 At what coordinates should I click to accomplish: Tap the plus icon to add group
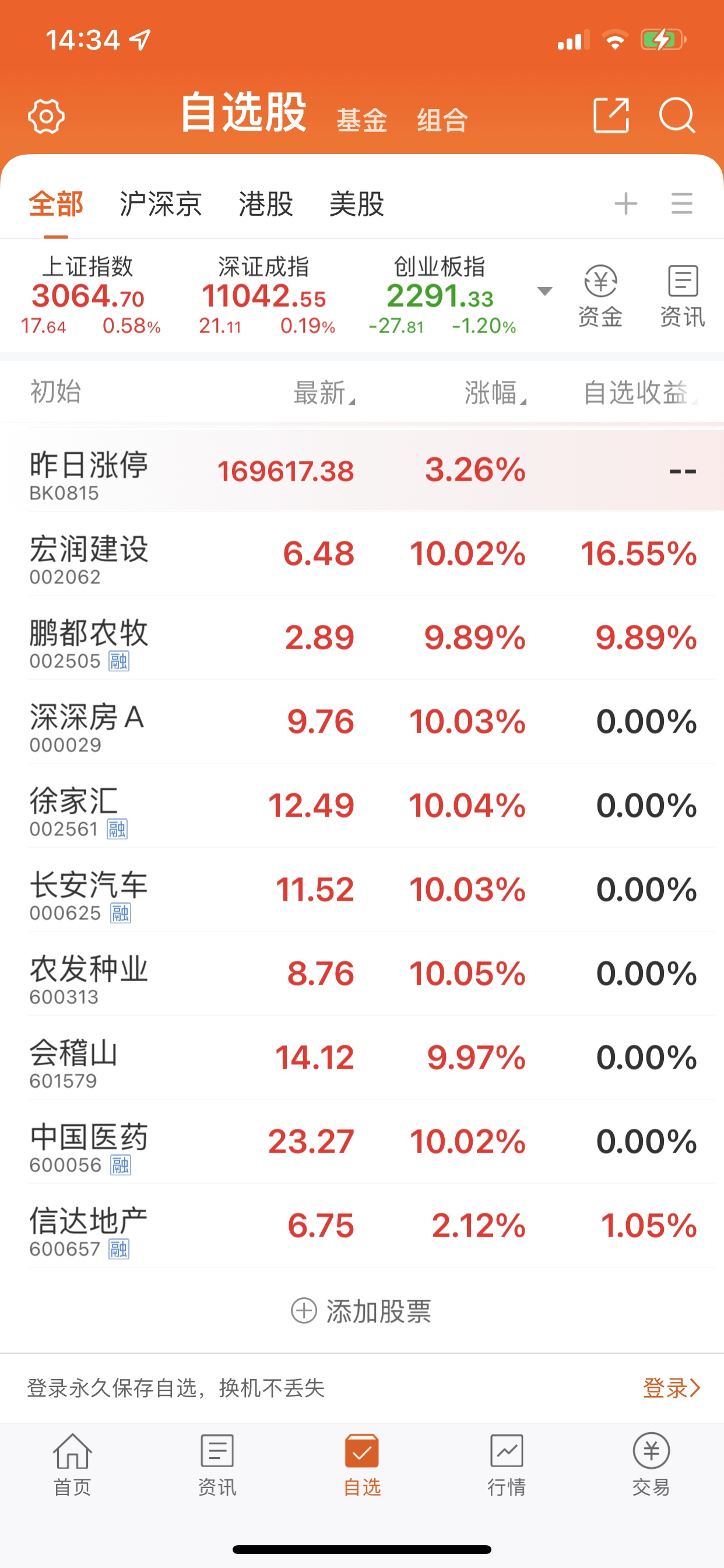tap(626, 204)
